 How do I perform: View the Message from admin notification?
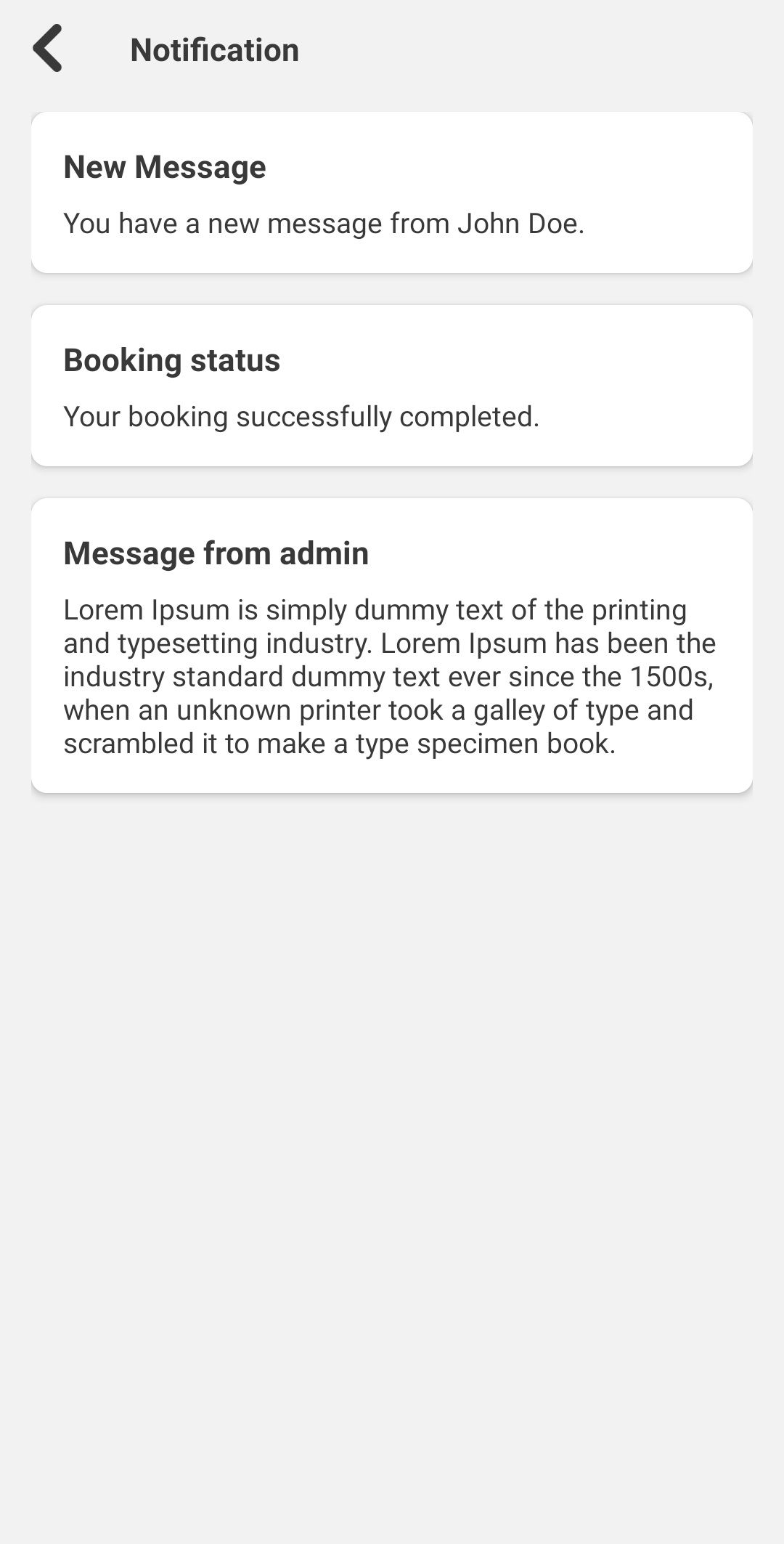coord(391,645)
